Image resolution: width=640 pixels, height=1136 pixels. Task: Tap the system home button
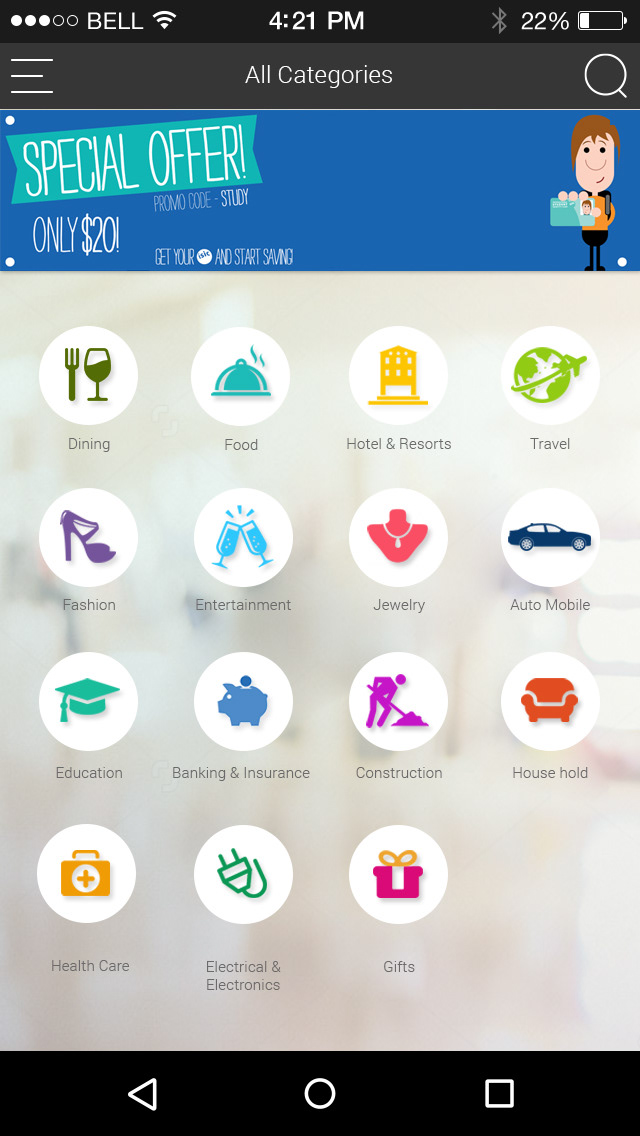[x=320, y=1094]
